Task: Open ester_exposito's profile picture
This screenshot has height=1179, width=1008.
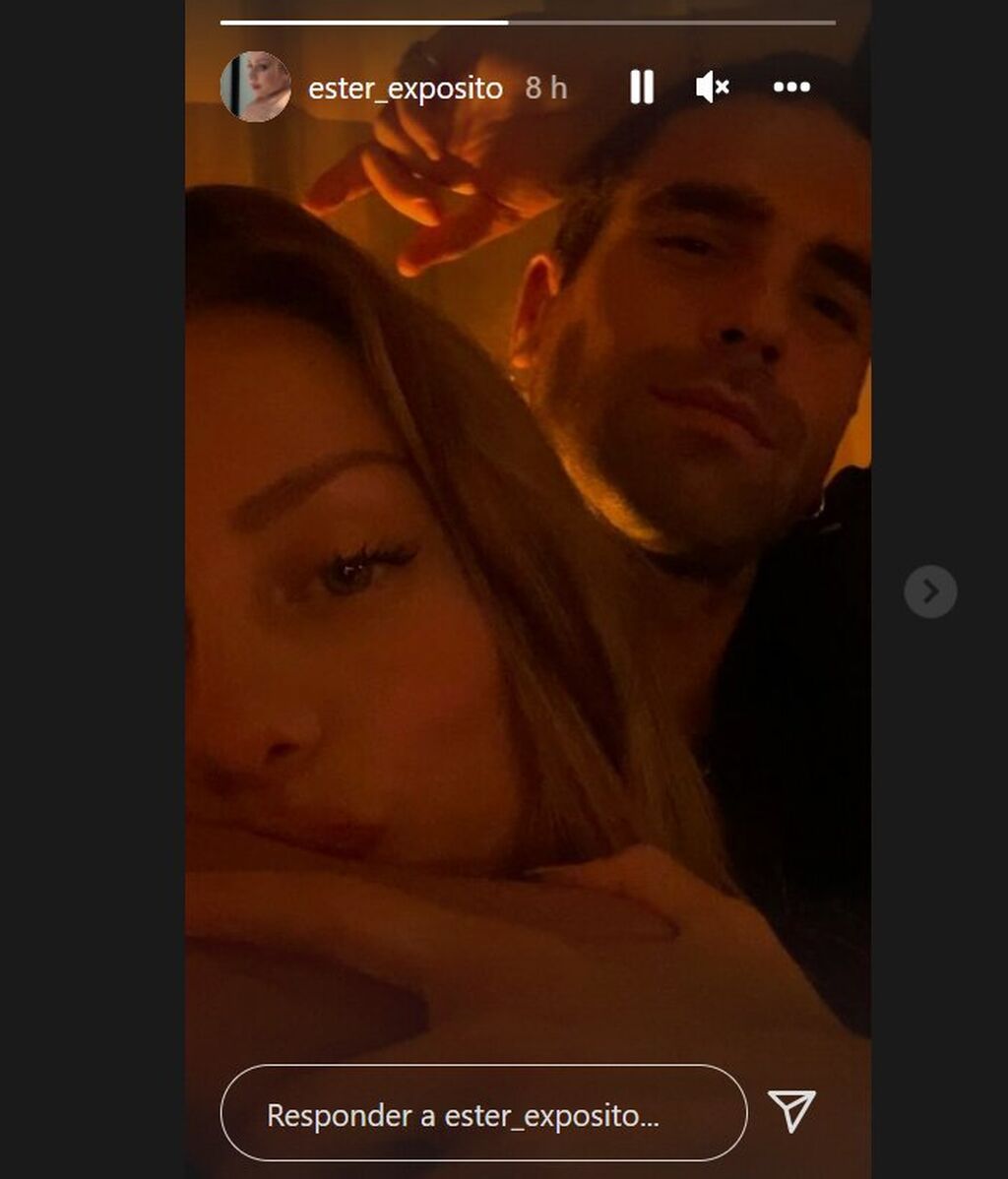Action: tap(255, 87)
